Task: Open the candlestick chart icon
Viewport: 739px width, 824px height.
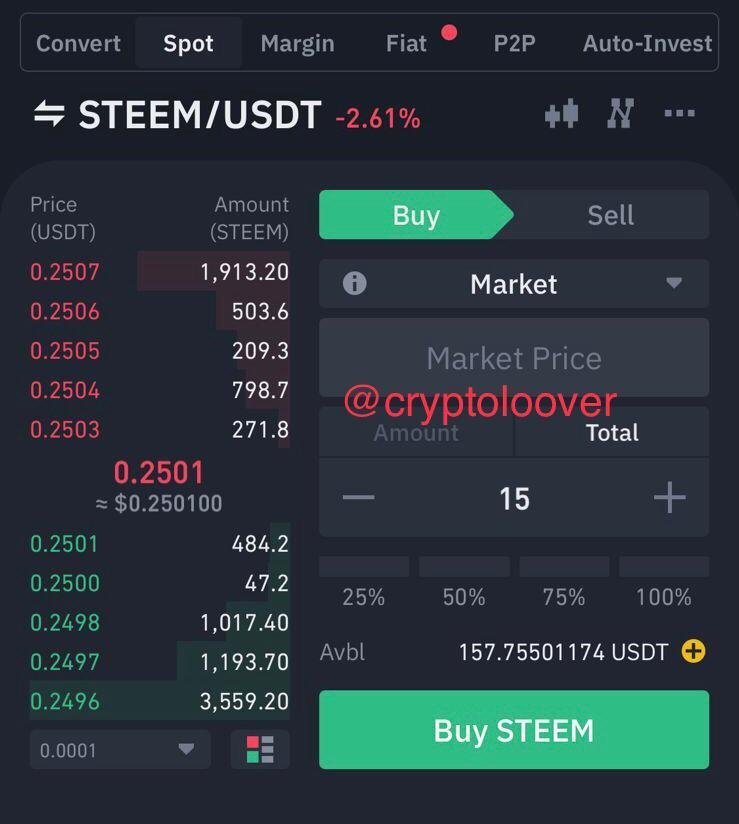Action: (x=561, y=114)
